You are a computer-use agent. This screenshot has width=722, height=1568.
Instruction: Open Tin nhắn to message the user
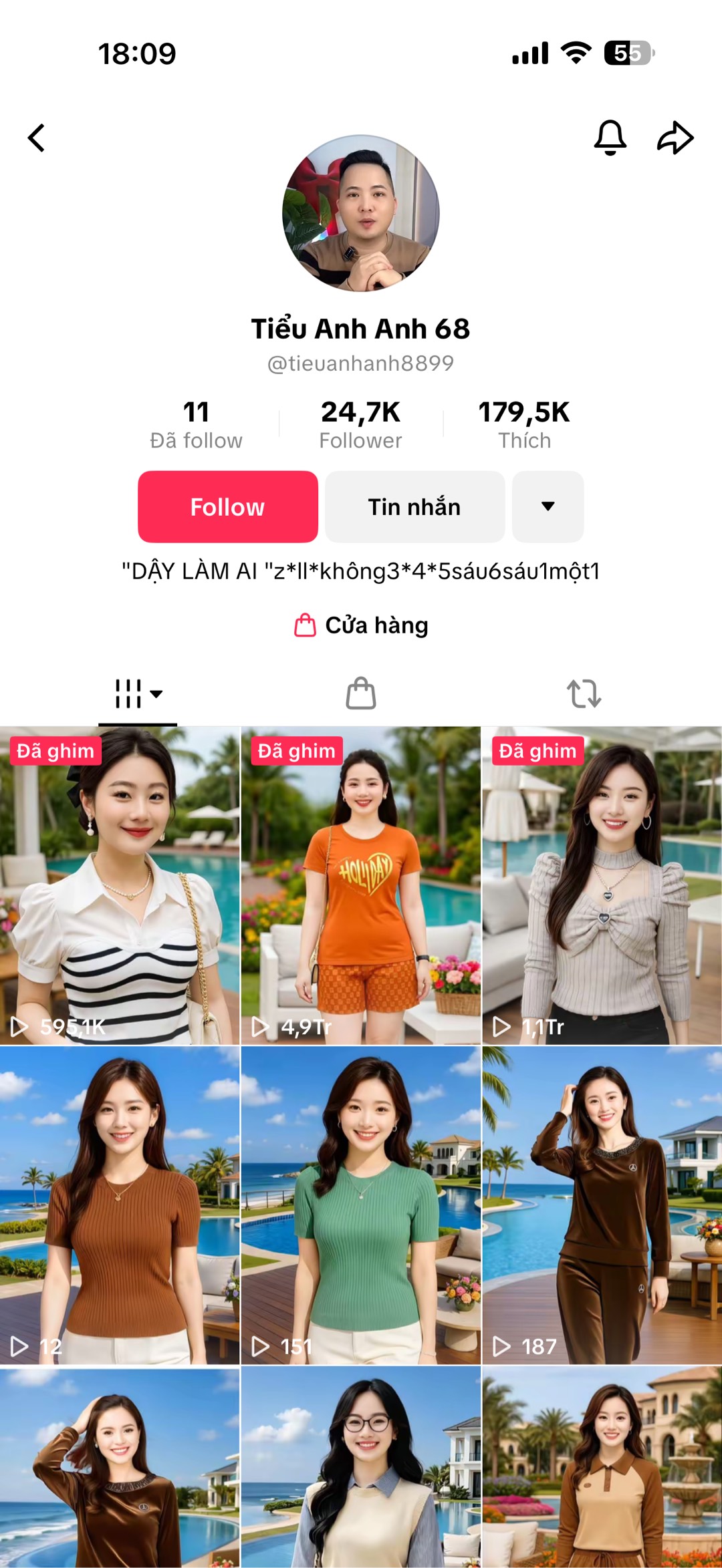coord(414,506)
